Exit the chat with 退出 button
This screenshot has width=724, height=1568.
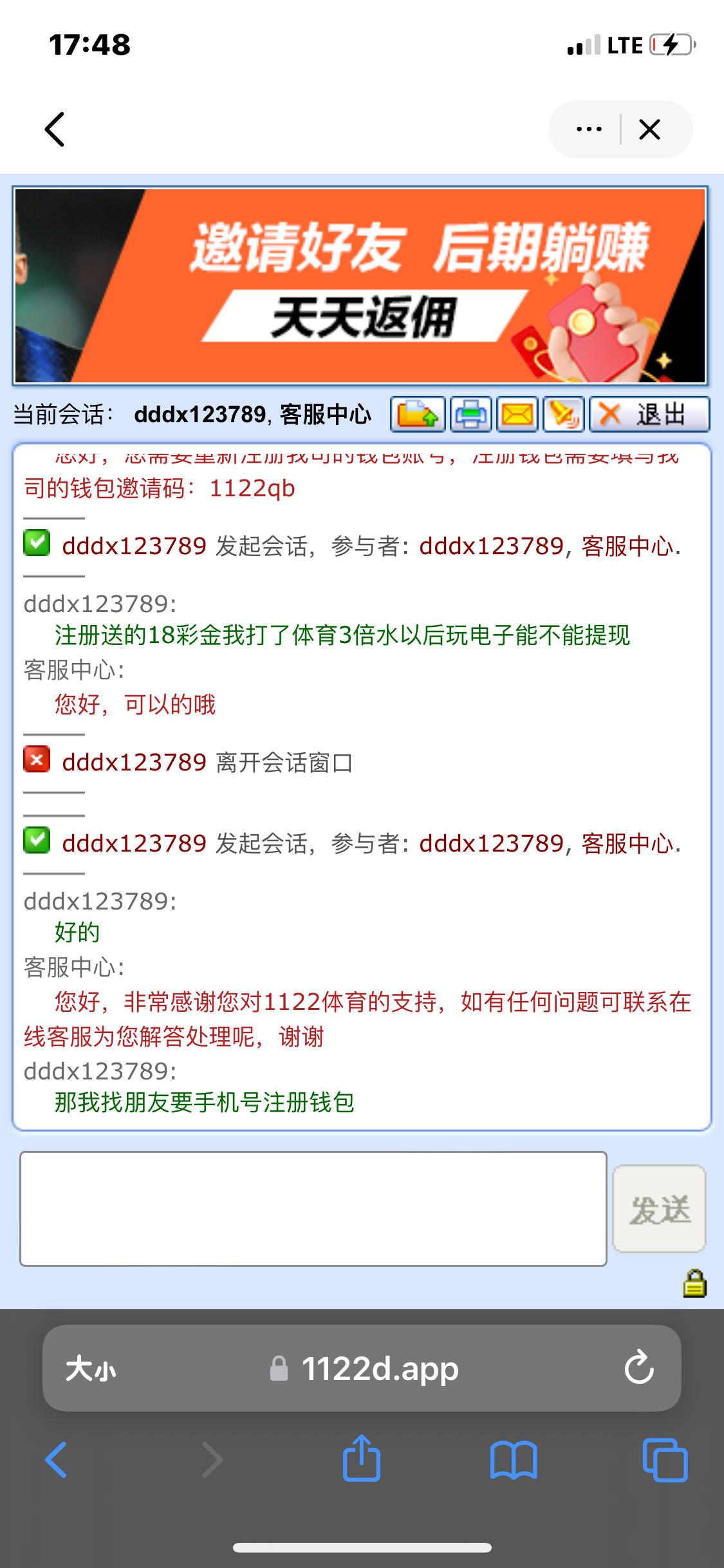(649, 414)
